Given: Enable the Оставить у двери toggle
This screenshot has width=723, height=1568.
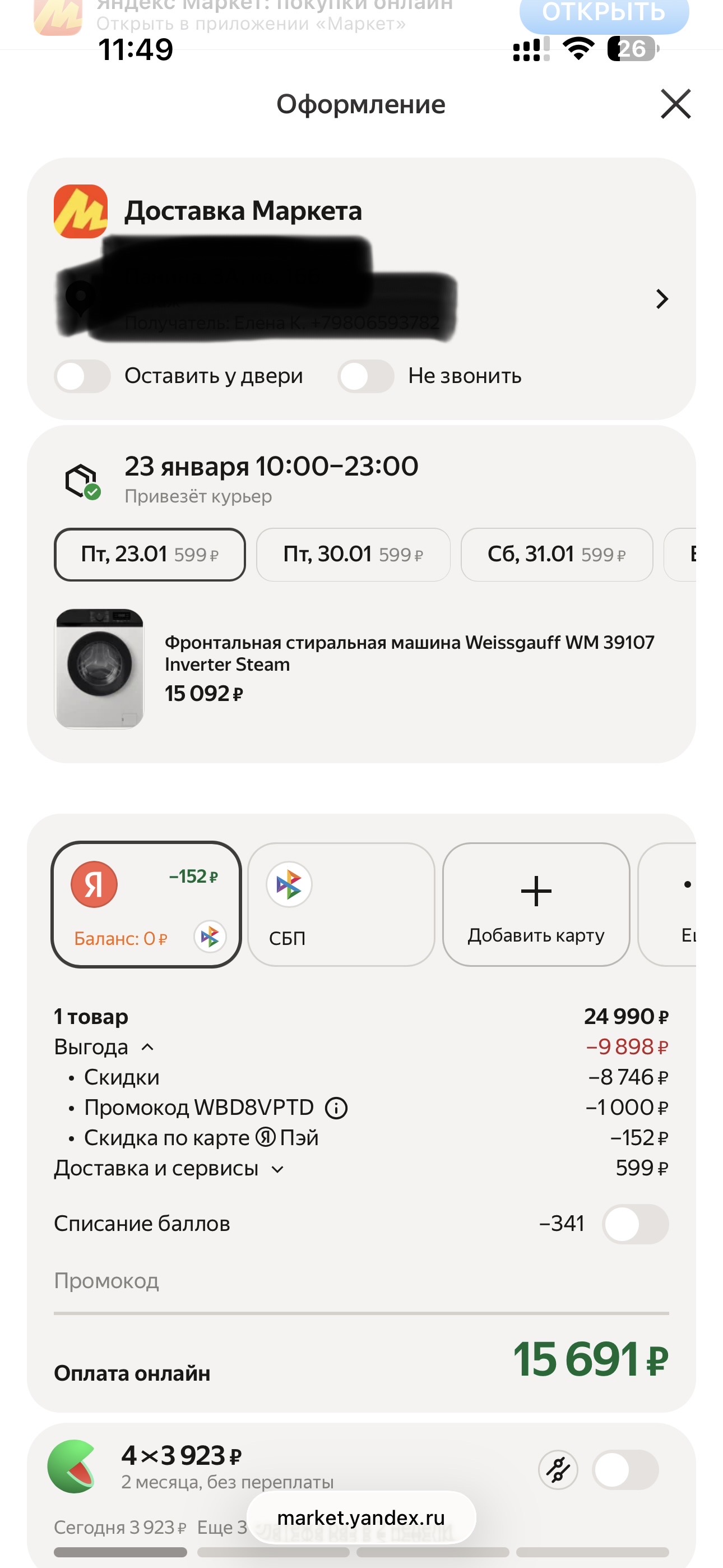Looking at the screenshot, I should coord(83,376).
